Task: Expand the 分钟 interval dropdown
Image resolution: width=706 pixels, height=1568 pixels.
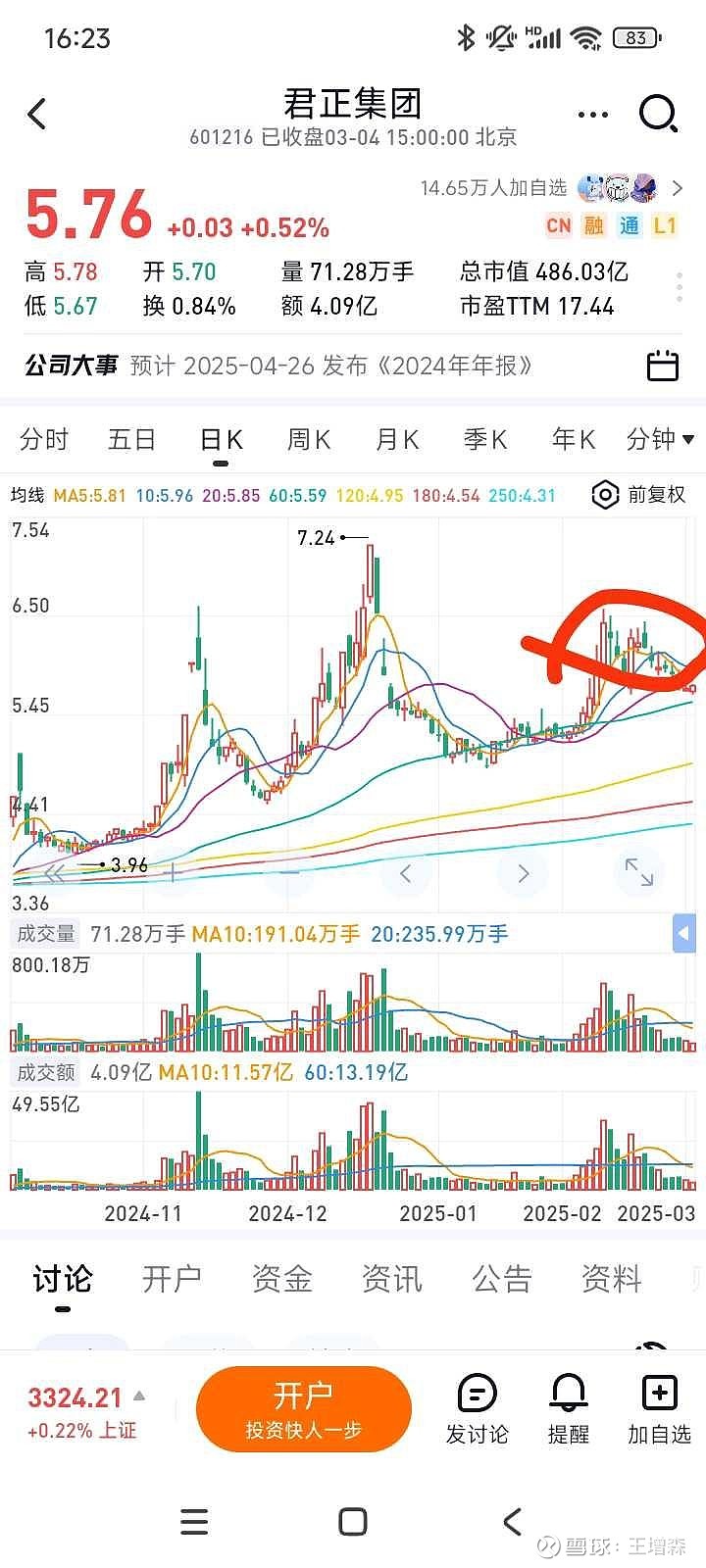Action: click(660, 439)
